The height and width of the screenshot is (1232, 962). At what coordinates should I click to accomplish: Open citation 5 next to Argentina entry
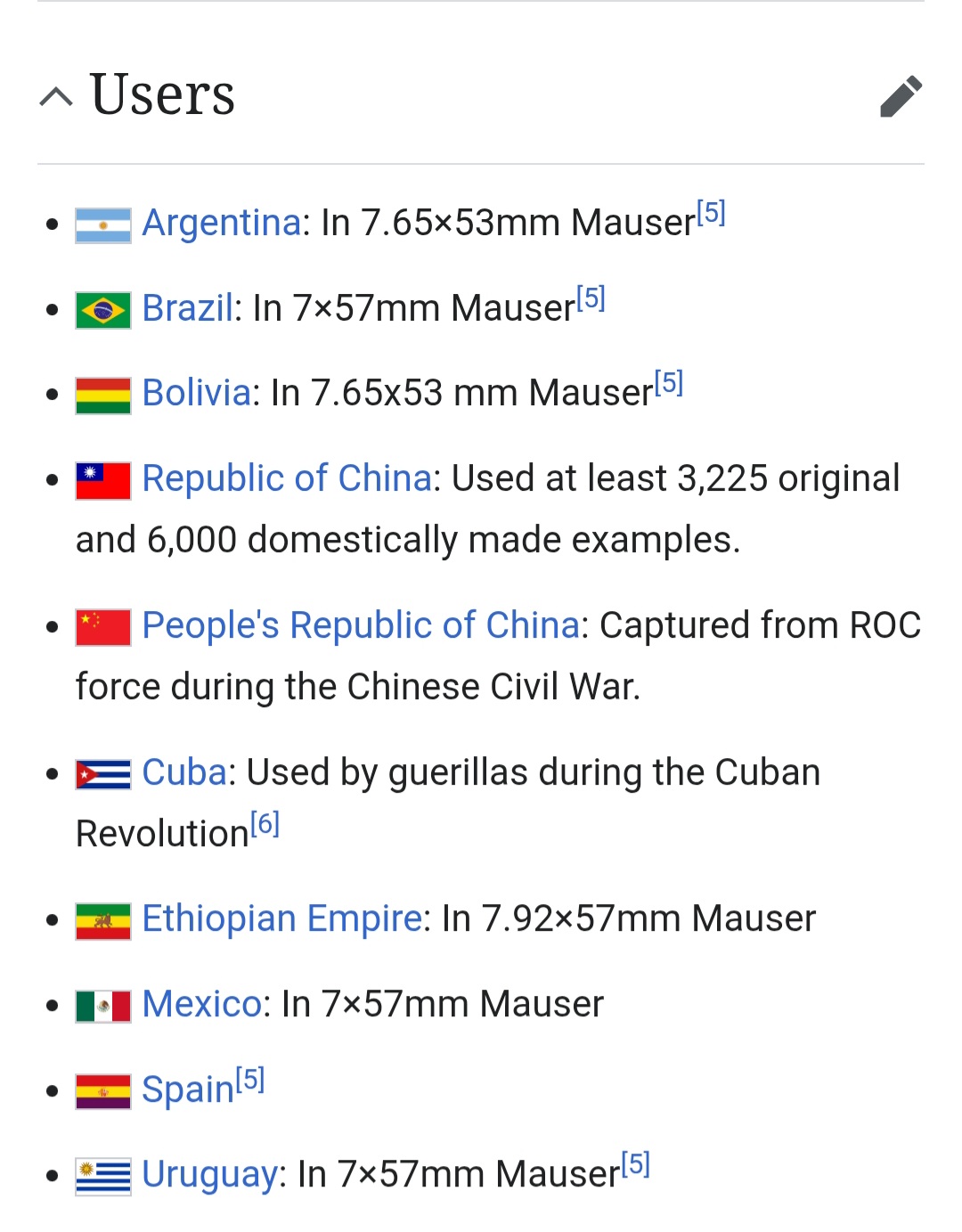pyautogui.click(x=712, y=213)
